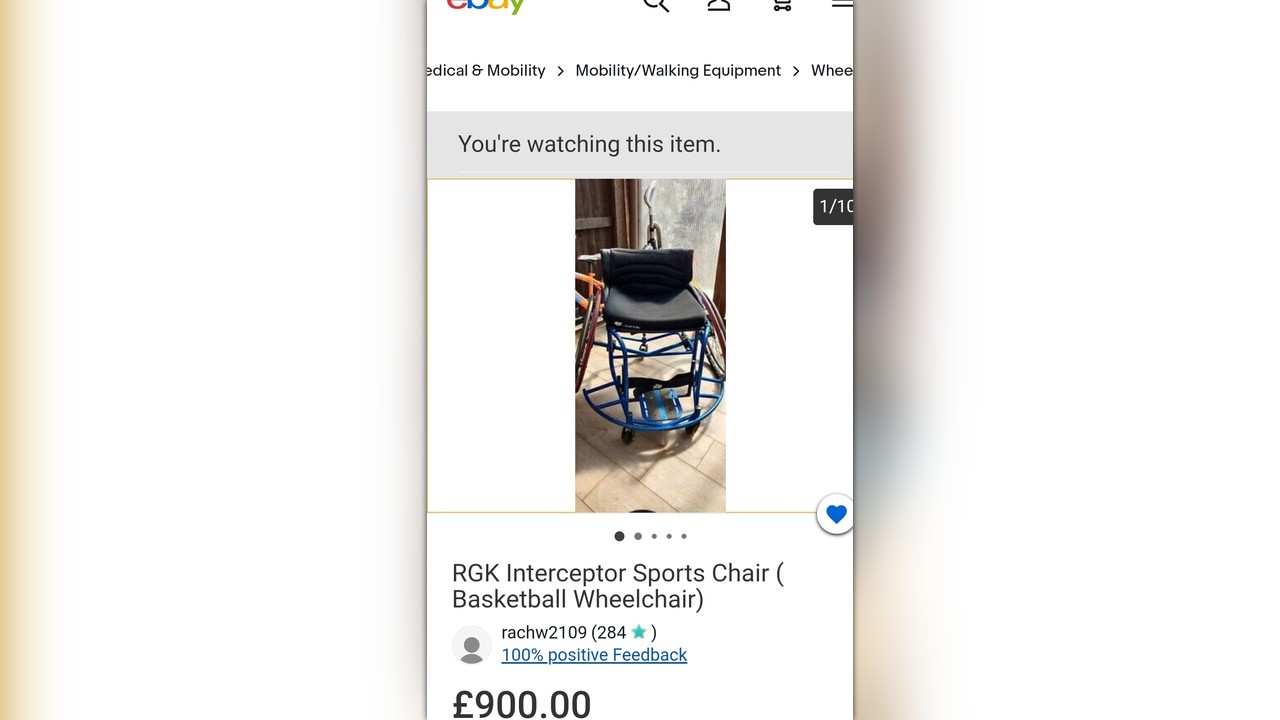The width and height of the screenshot is (1280, 720).
Task: Open the search icon in header
Action: 656,5
